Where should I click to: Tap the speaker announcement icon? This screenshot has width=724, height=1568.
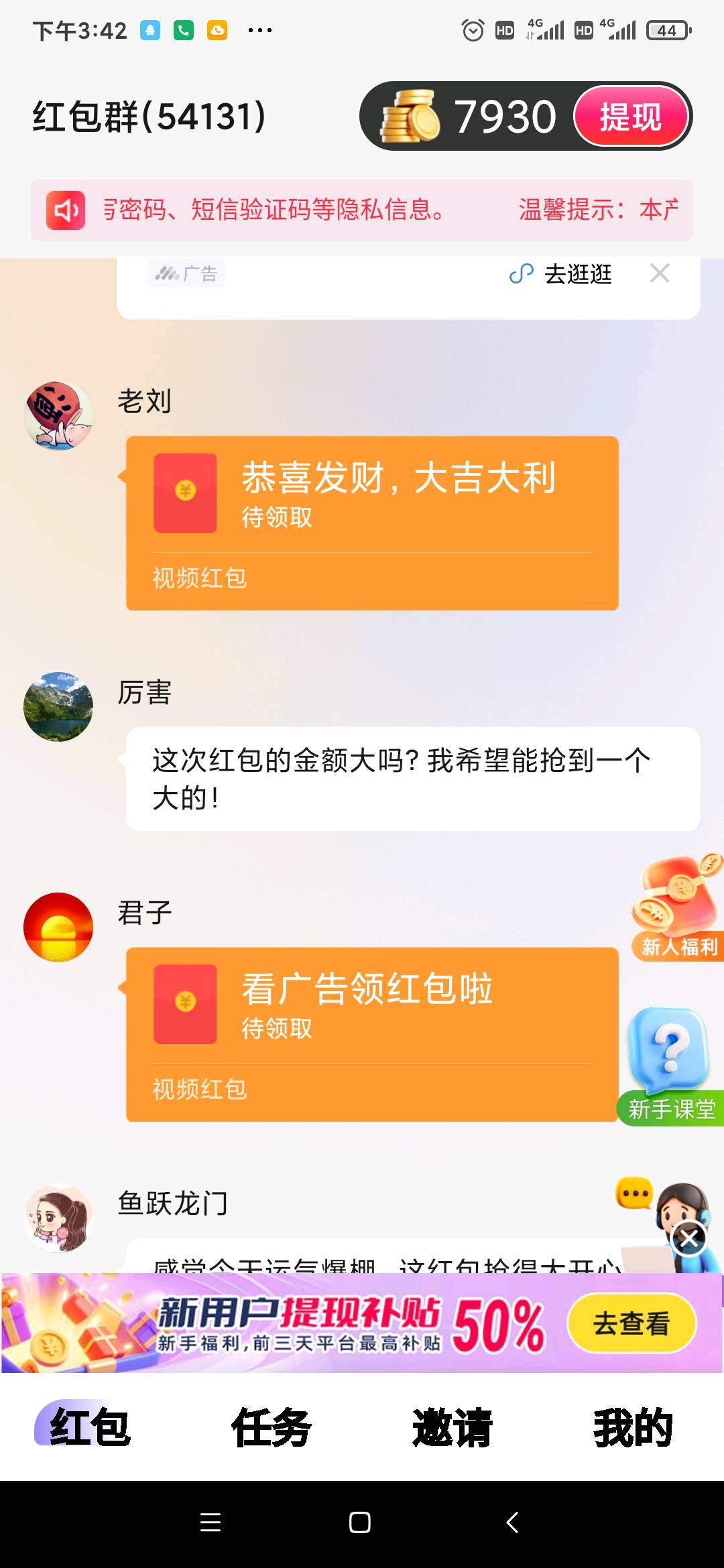(65, 209)
